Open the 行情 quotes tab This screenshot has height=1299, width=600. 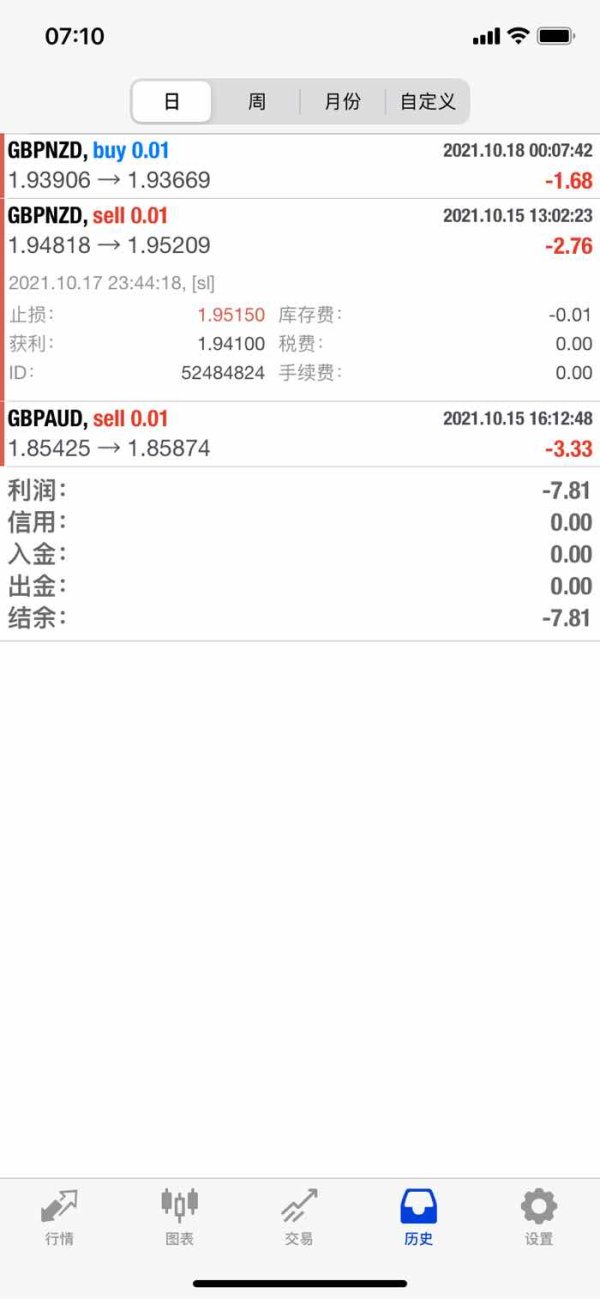pos(59,1216)
